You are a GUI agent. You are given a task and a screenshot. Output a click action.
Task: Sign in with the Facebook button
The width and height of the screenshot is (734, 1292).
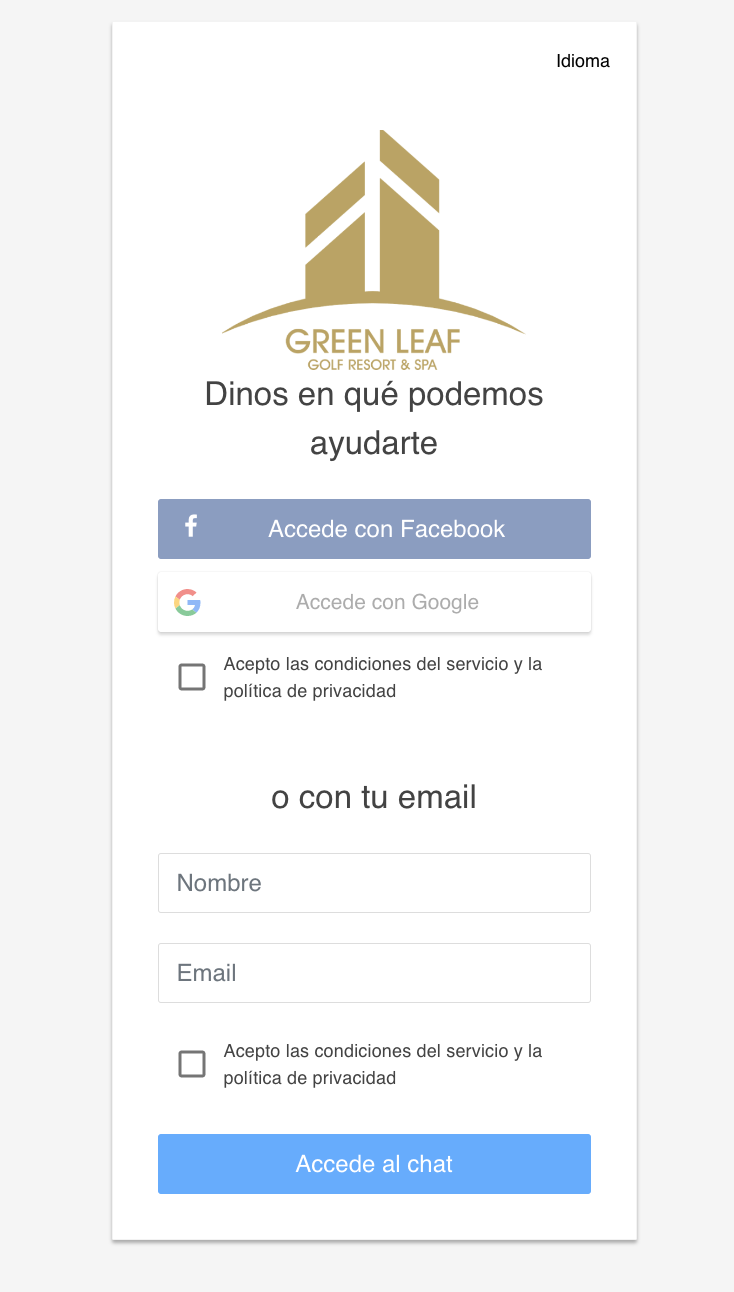pos(374,529)
